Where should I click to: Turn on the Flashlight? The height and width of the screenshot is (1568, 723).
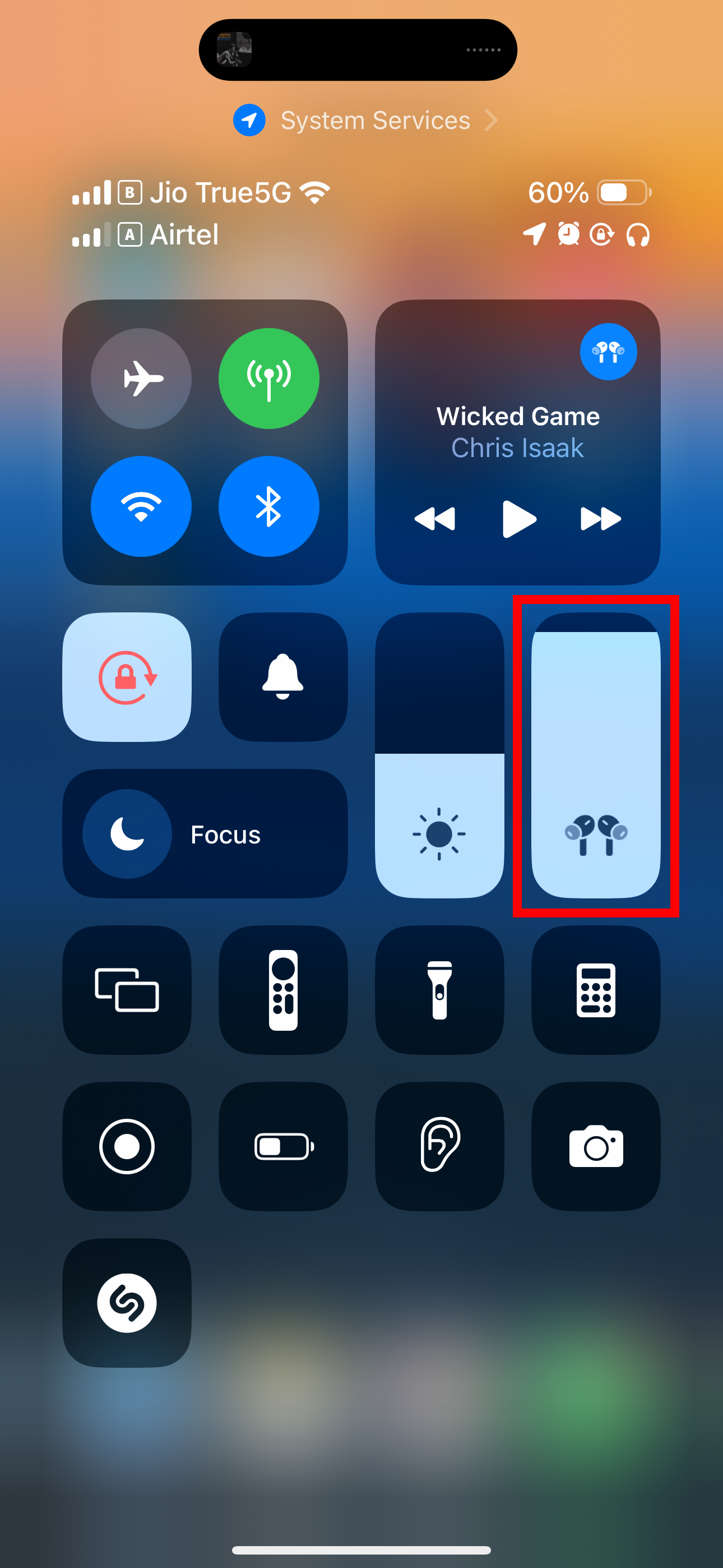coord(439,990)
